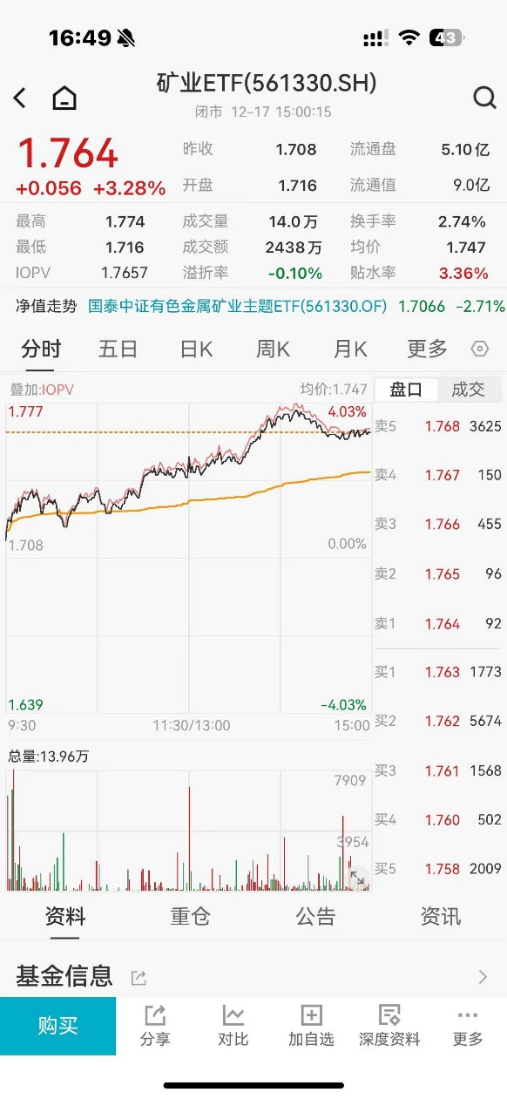Open the chart settings hexagon icon
This screenshot has height=1099, width=507.
480,348
